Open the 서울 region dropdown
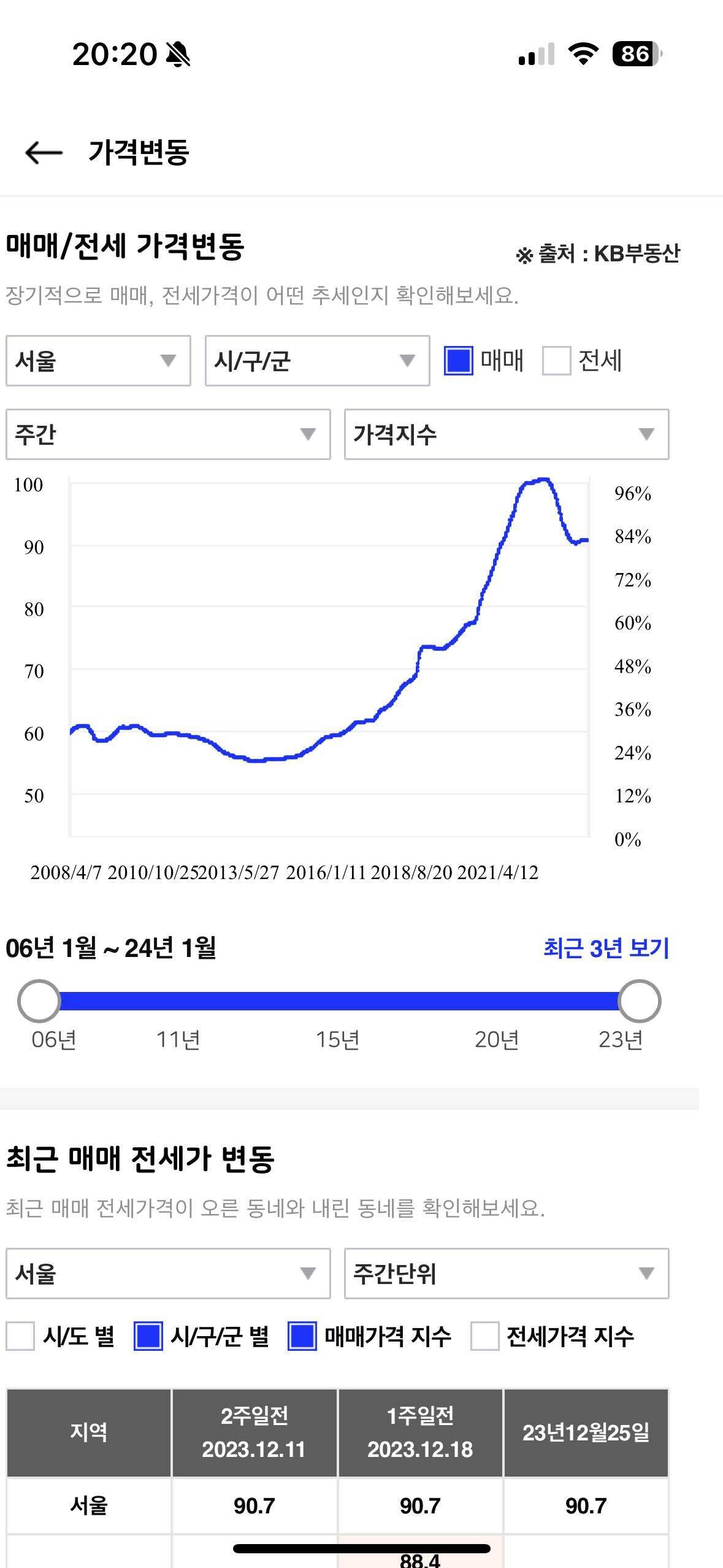The width and height of the screenshot is (723, 1568). coord(98,362)
